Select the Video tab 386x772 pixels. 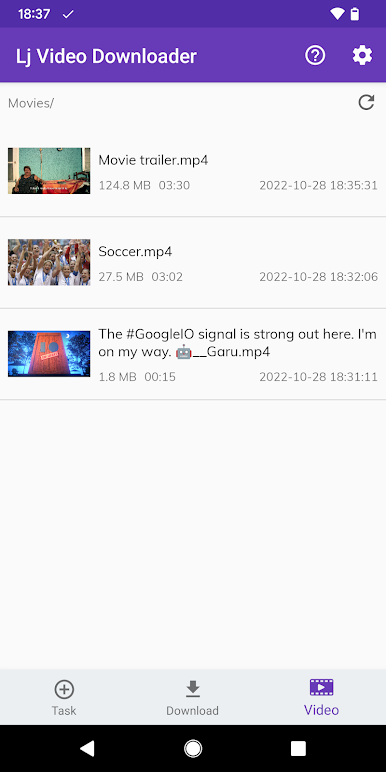[x=322, y=697]
